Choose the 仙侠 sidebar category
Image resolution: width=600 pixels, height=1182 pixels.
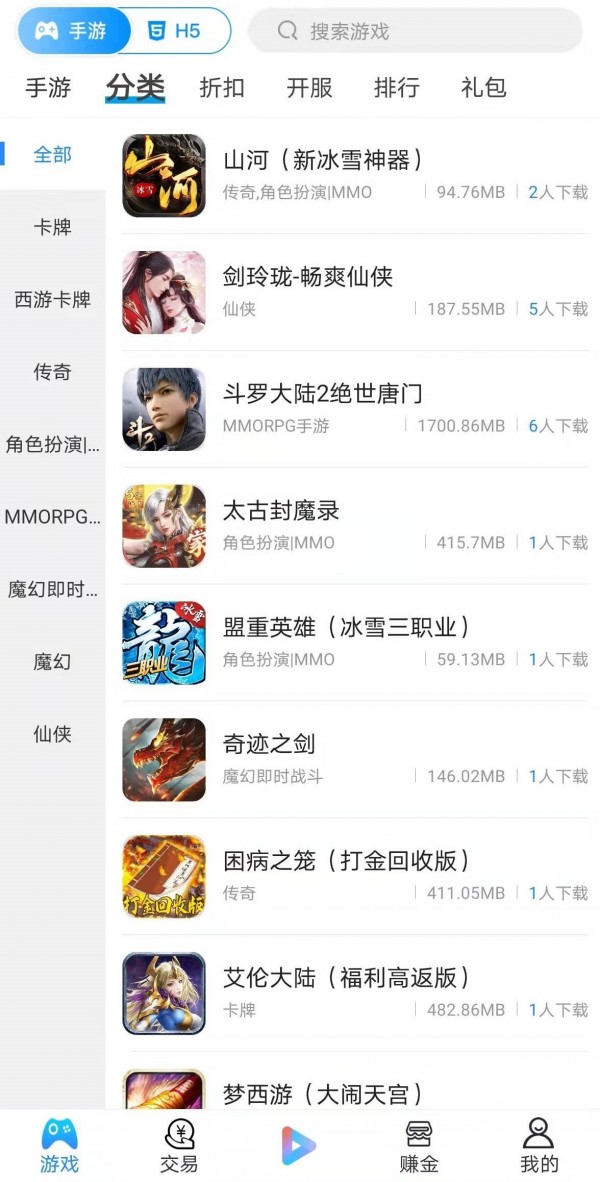52,734
